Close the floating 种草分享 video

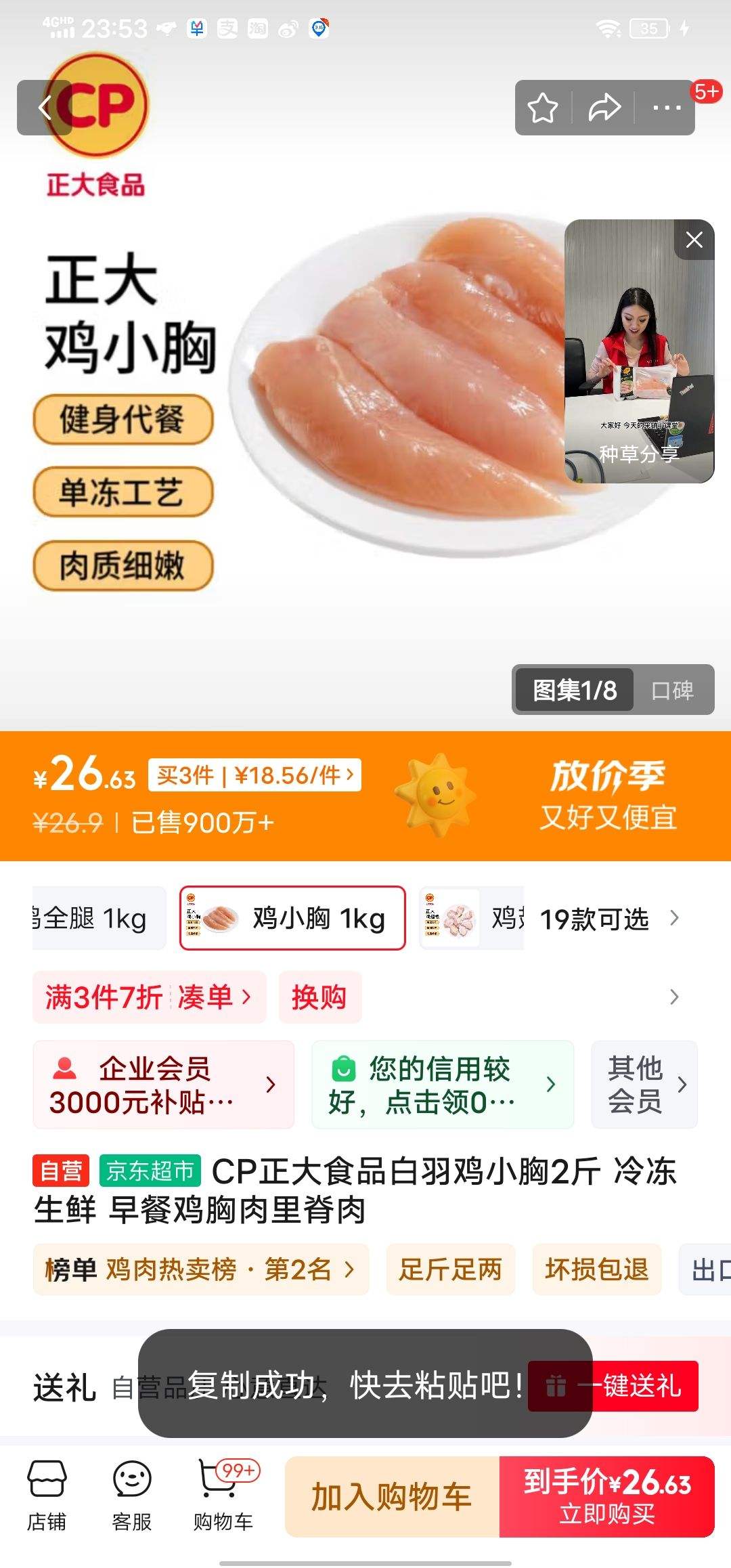coord(694,240)
